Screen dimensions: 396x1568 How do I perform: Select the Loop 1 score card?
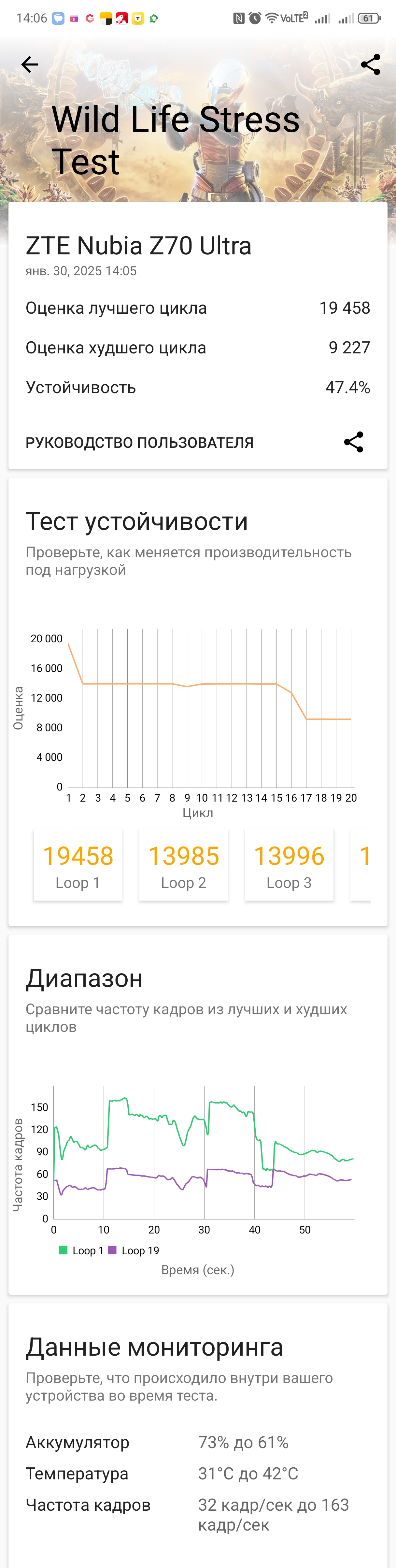pyautogui.click(x=78, y=865)
